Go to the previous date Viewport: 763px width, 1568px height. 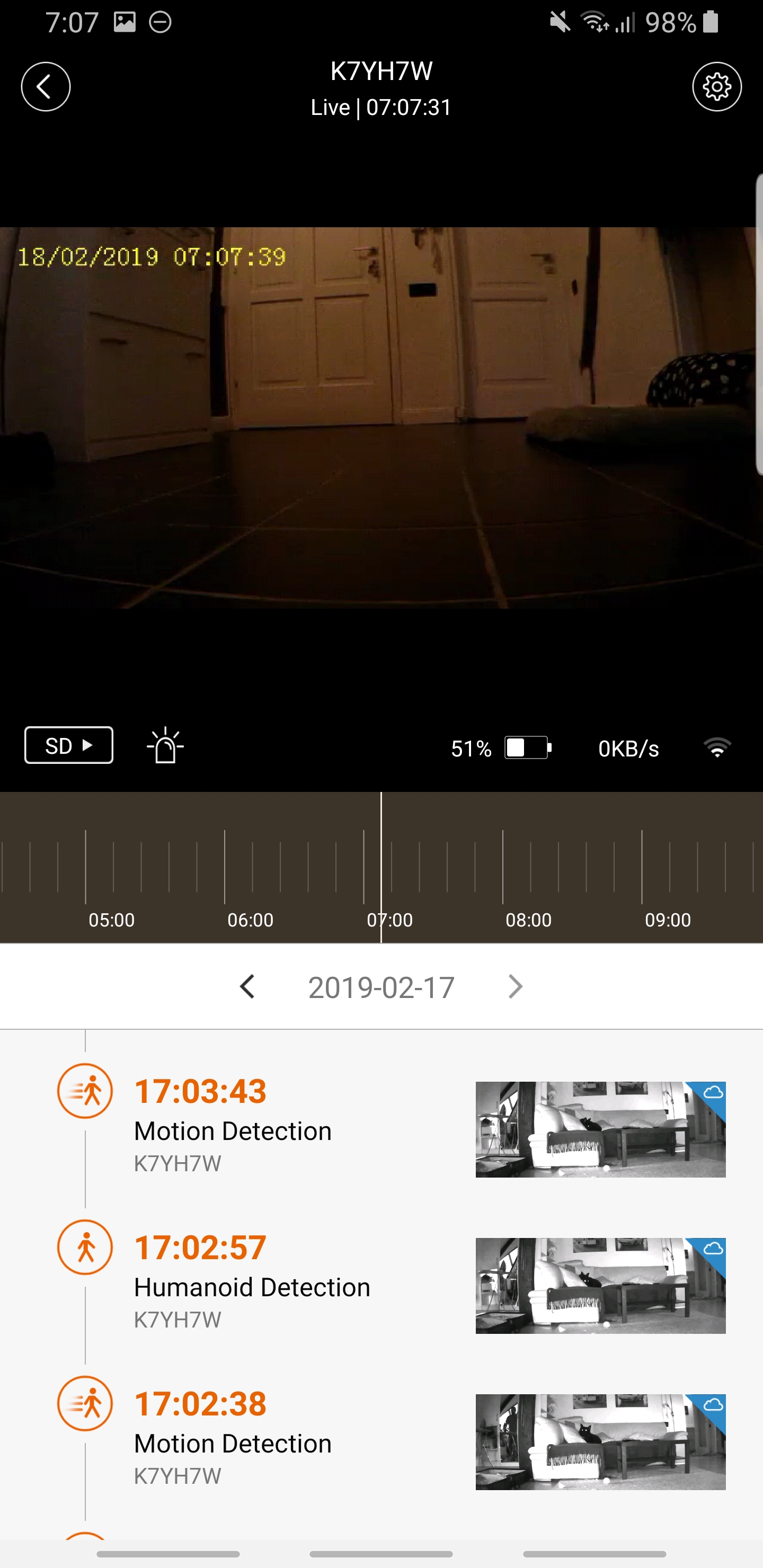247,987
